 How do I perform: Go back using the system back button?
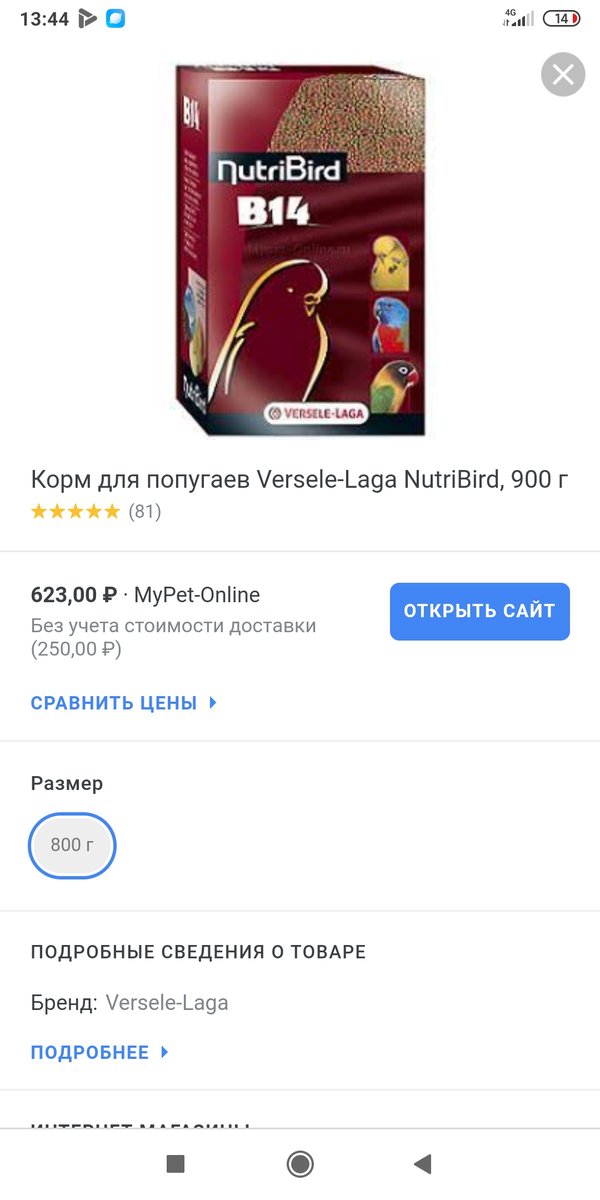[x=423, y=1163]
